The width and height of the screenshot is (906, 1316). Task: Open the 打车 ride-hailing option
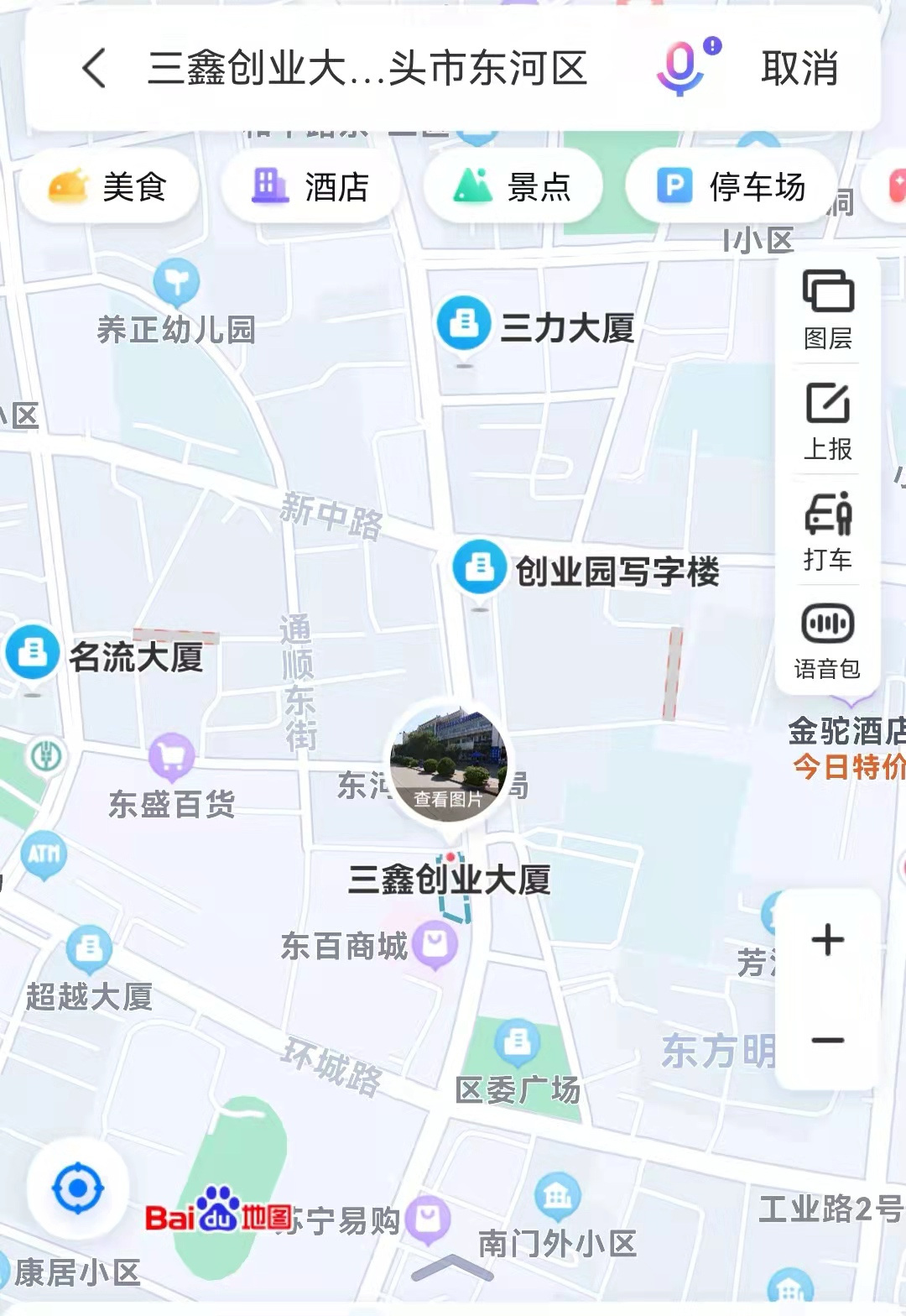pyautogui.click(x=828, y=531)
